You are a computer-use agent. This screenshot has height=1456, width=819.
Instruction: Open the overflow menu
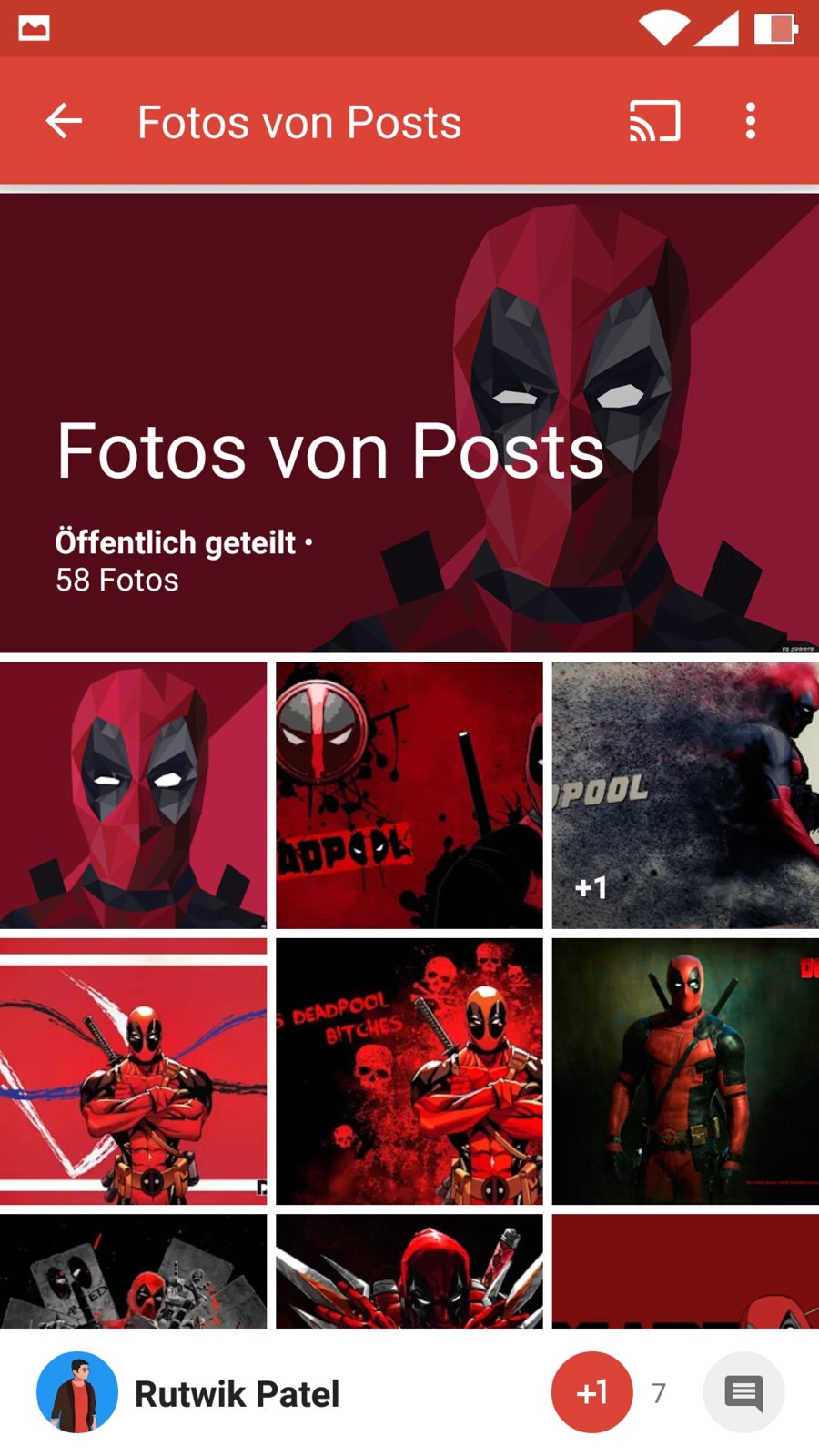pos(750,121)
